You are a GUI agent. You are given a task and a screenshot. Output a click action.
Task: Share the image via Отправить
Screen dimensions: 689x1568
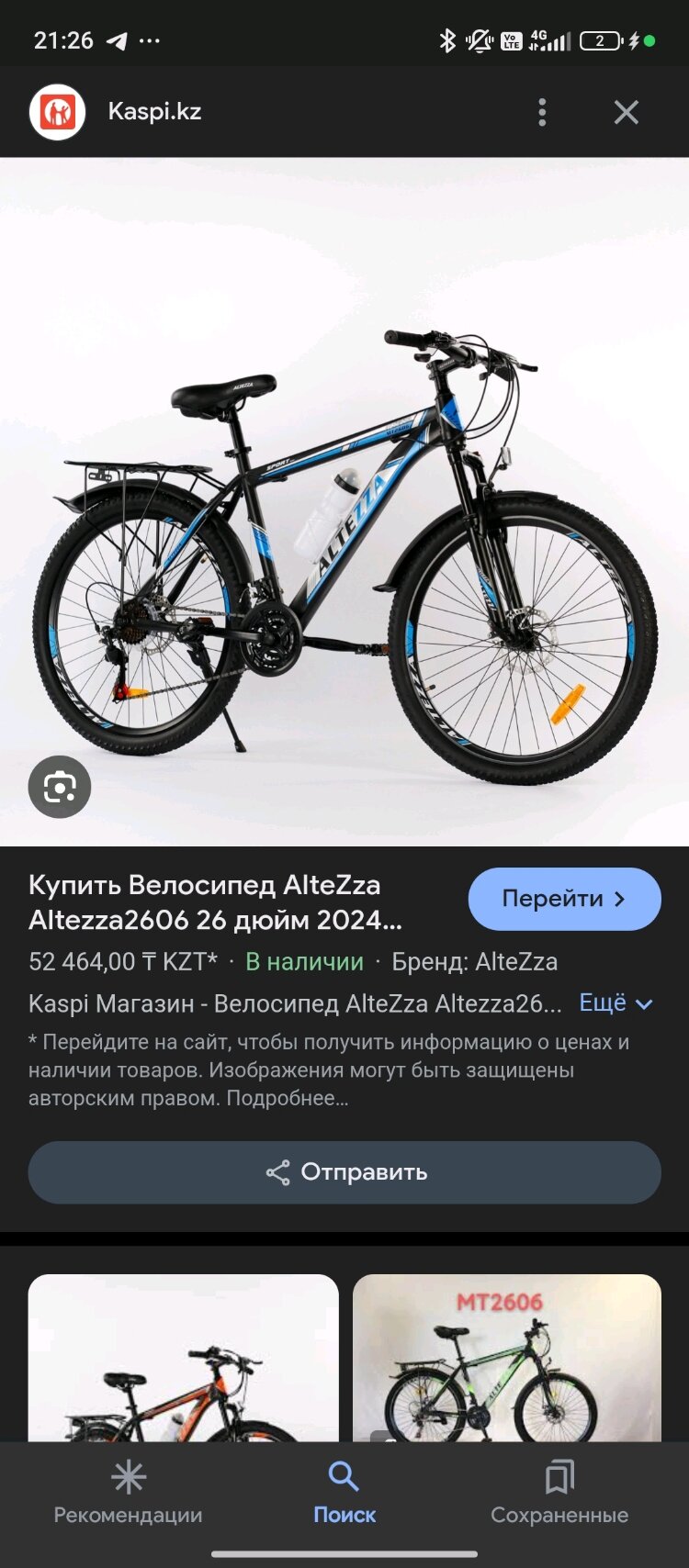pyautogui.click(x=344, y=1172)
